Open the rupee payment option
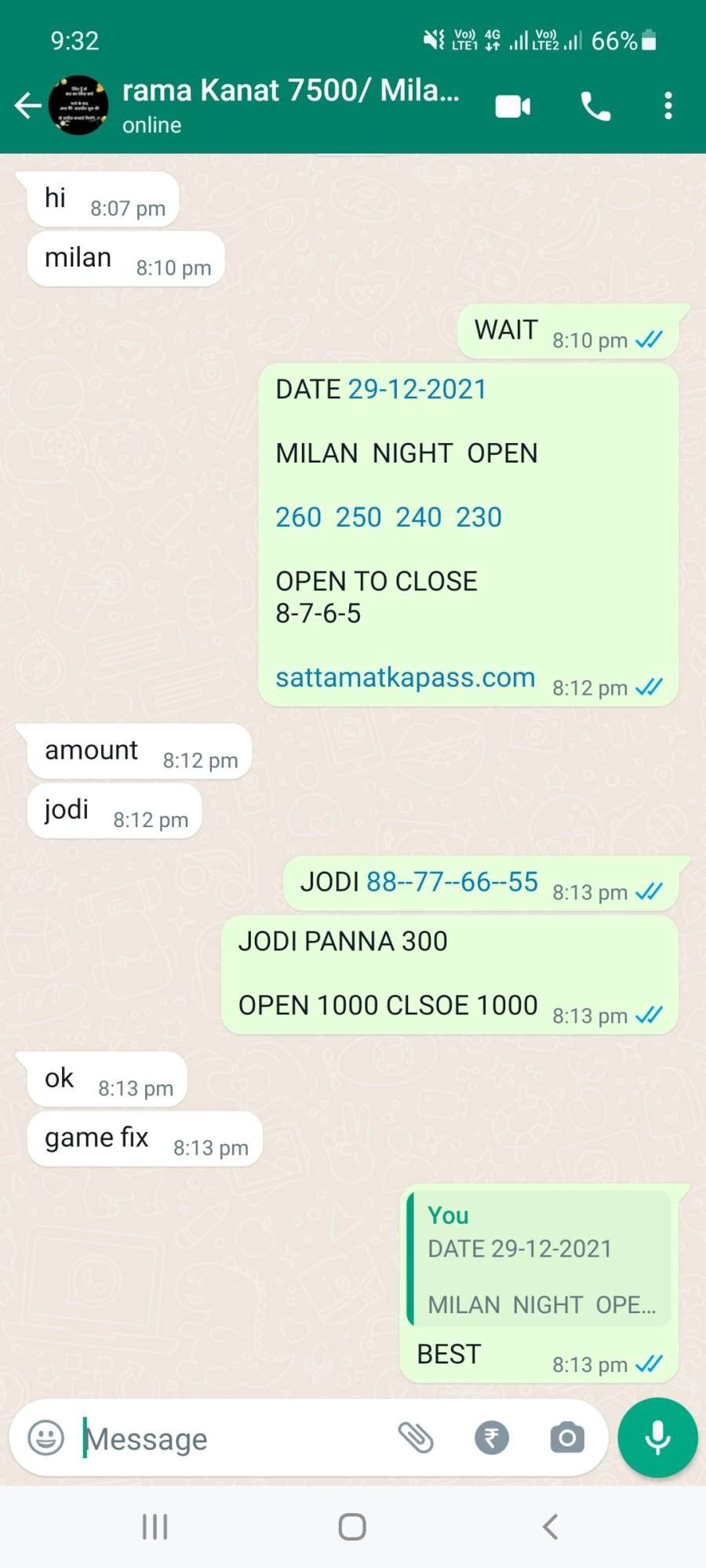Image resolution: width=706 pixels, height=1568 pixels. pyautogui.click(x=492, y=1438)
